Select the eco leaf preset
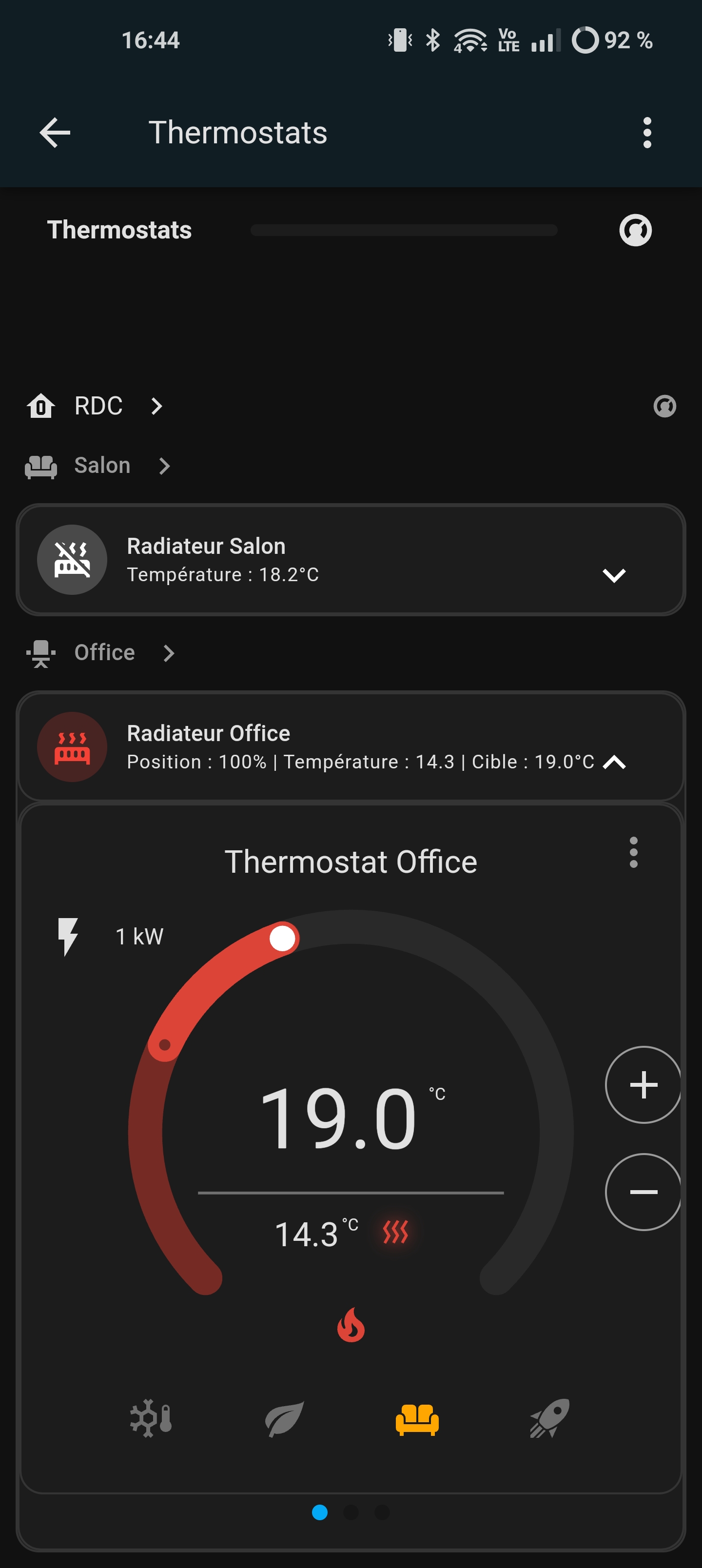 tap(284, 1419)
